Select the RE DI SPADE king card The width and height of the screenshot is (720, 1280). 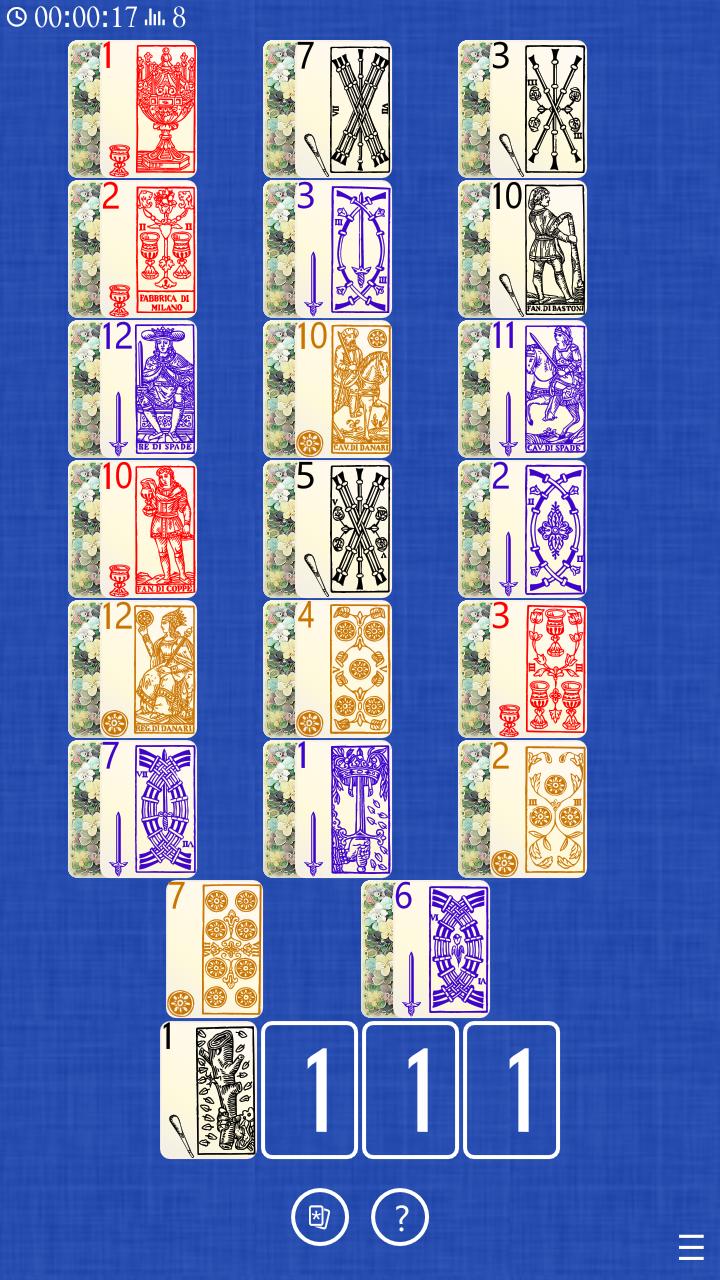coord(131,390)
